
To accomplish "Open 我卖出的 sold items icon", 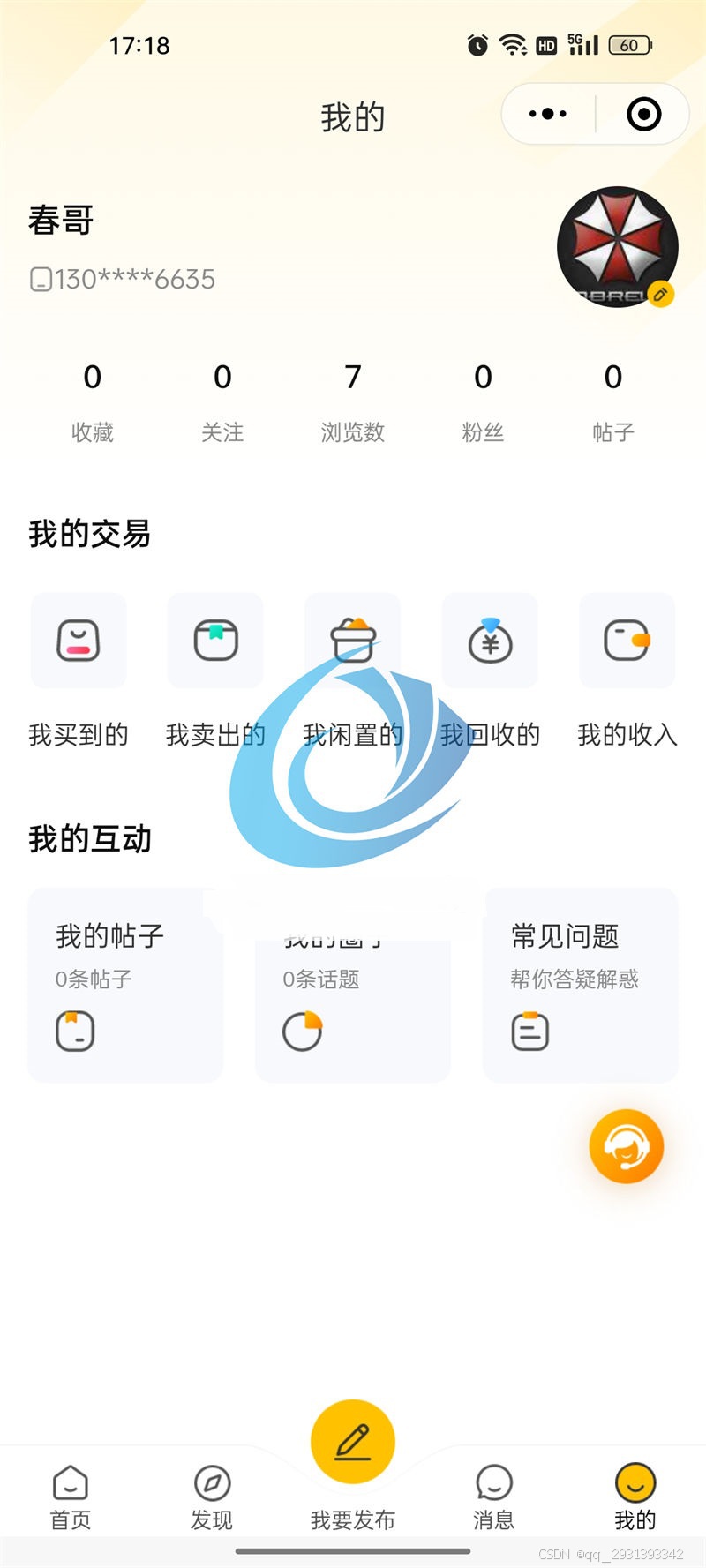I will (214, 641).
